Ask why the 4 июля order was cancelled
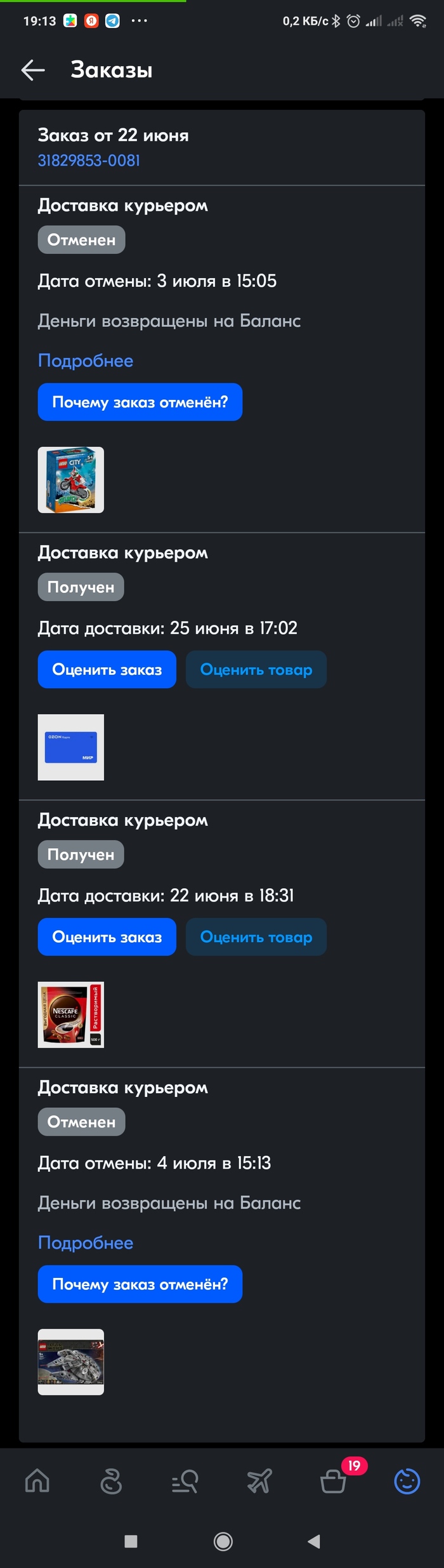Screen dimensions: 444x1568 (140, 1284)
